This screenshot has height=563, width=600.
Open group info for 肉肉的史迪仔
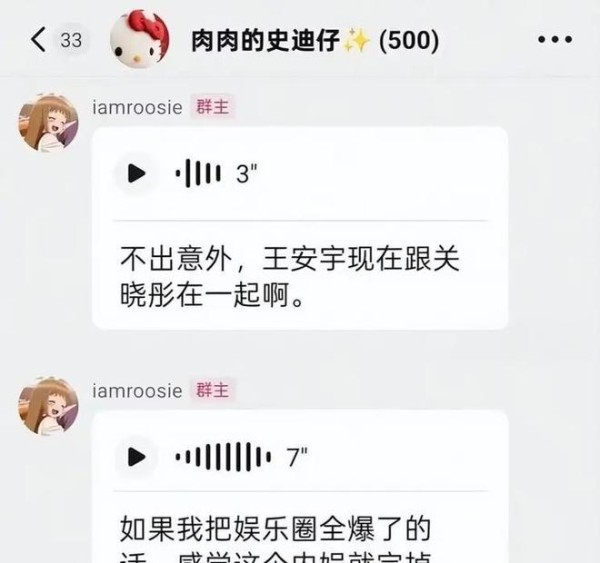click(315, 41)
